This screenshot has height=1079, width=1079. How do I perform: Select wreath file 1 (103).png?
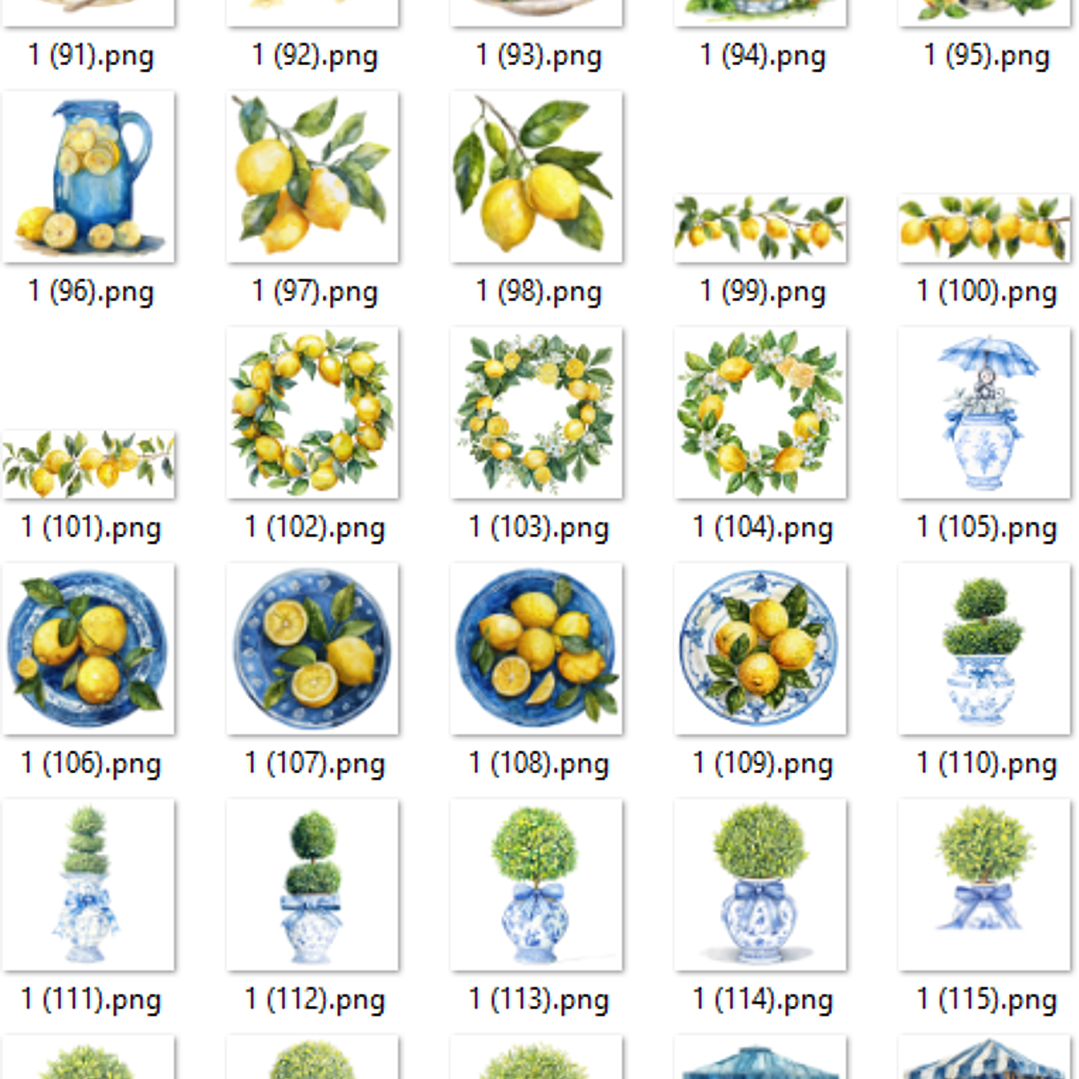(x=536, y=412)
